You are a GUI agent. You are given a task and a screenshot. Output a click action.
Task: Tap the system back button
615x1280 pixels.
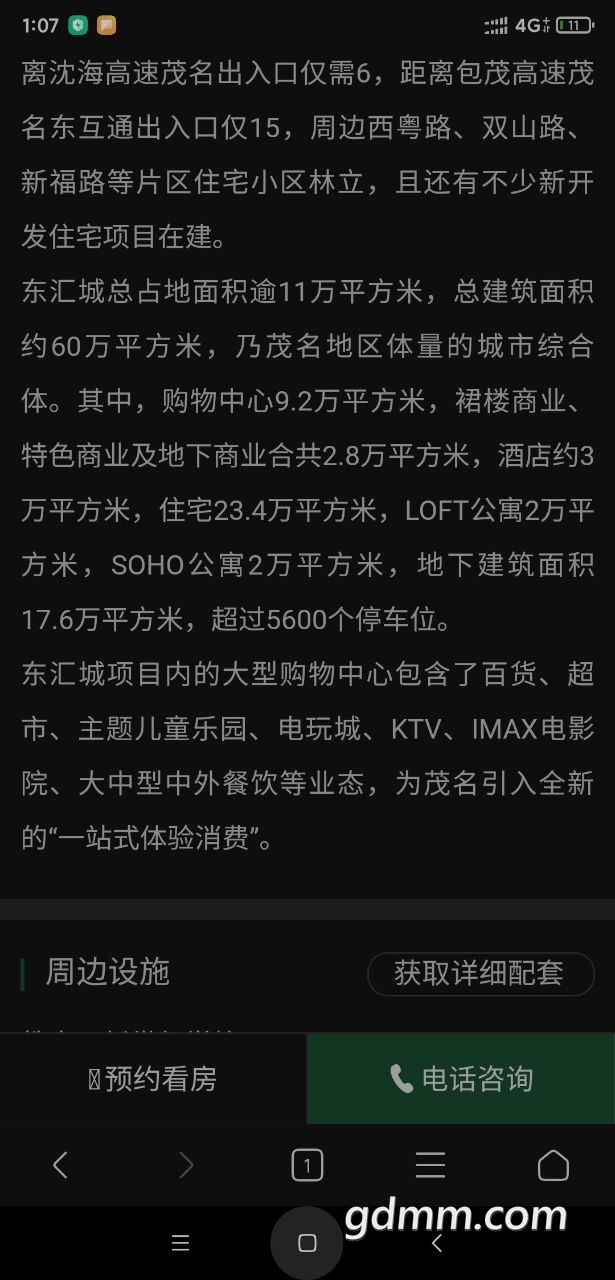pyautogui.click(x=436, y=1243)
